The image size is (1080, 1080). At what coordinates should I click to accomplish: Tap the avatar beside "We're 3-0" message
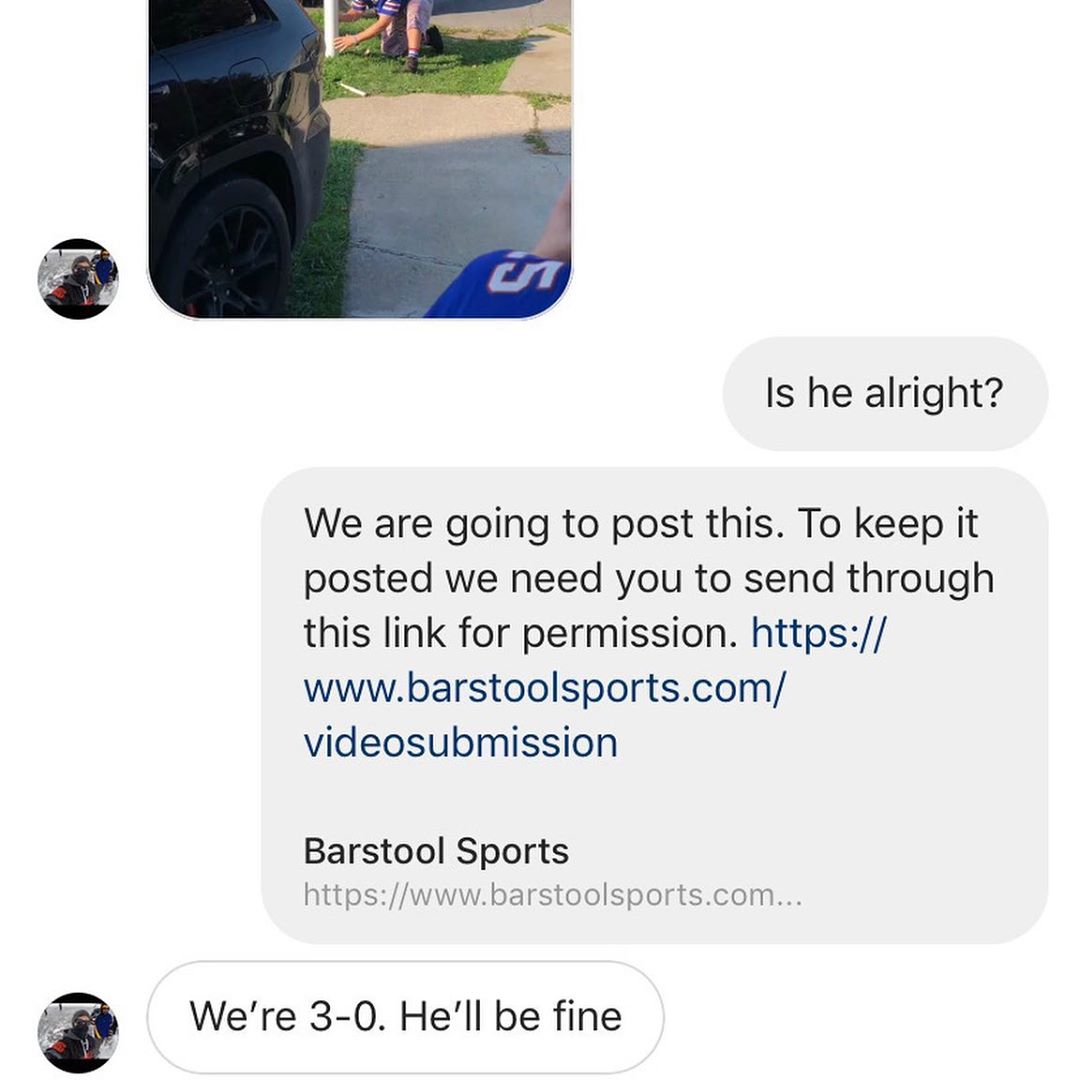coord(78,1032)
